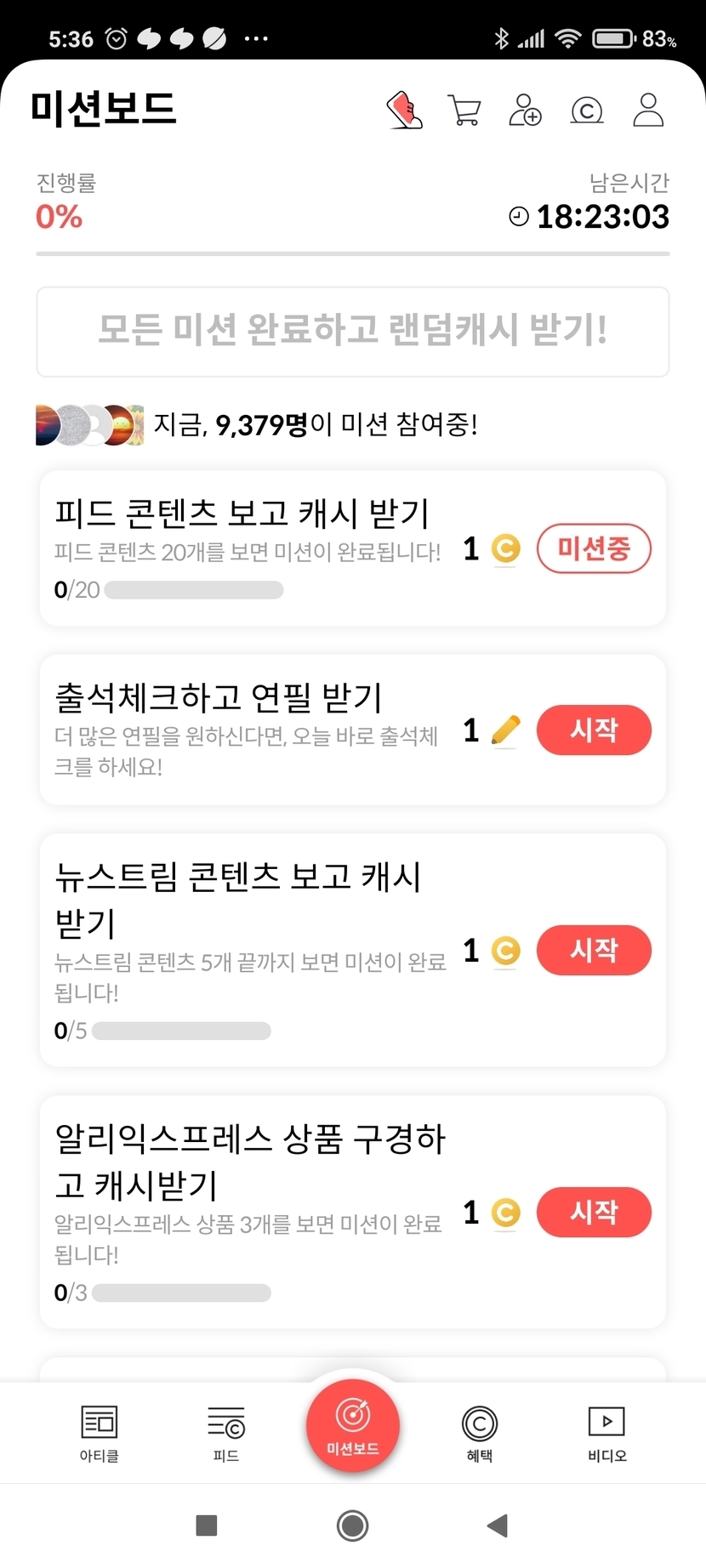Switch to the 피드 tab
The height and width of the screenshot is (1568, 706).
tap(225, 1434)
